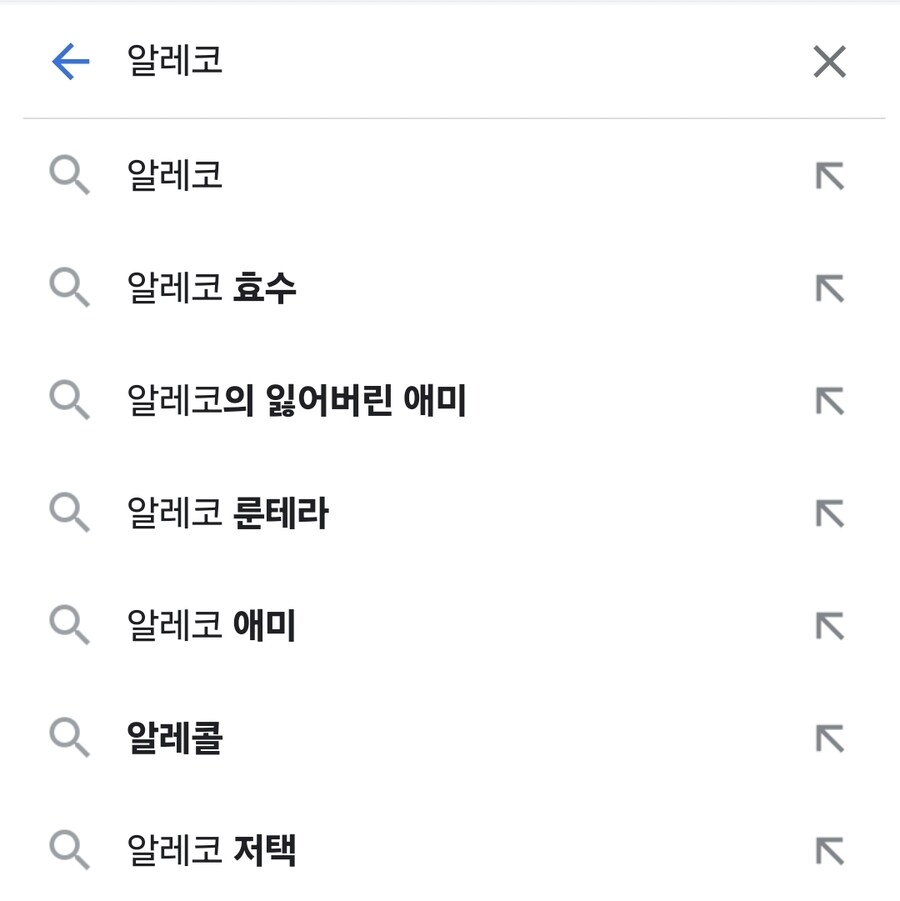Click the magnifier icon next to 알레코 저택

68,850
